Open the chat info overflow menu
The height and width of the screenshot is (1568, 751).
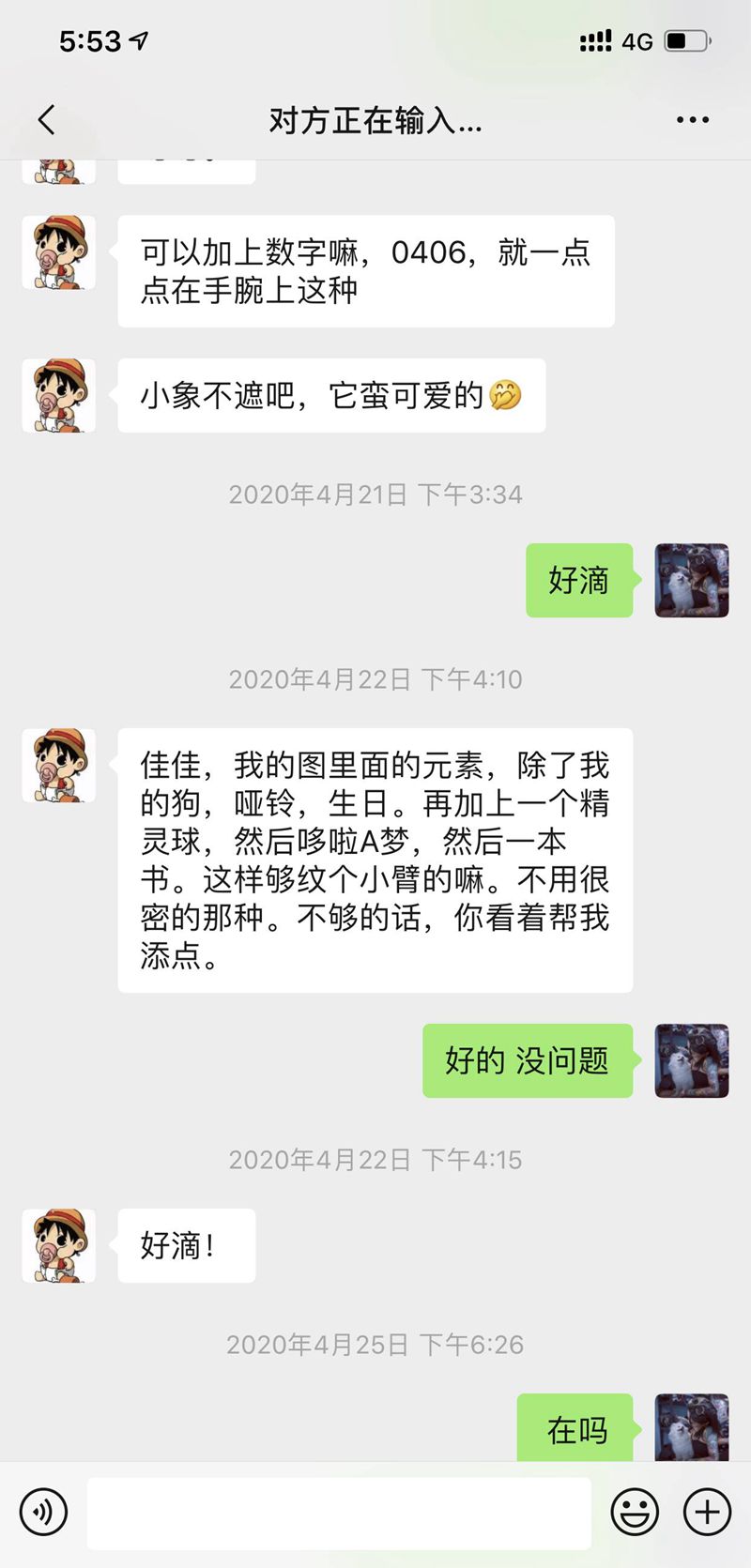coord(692,120)
